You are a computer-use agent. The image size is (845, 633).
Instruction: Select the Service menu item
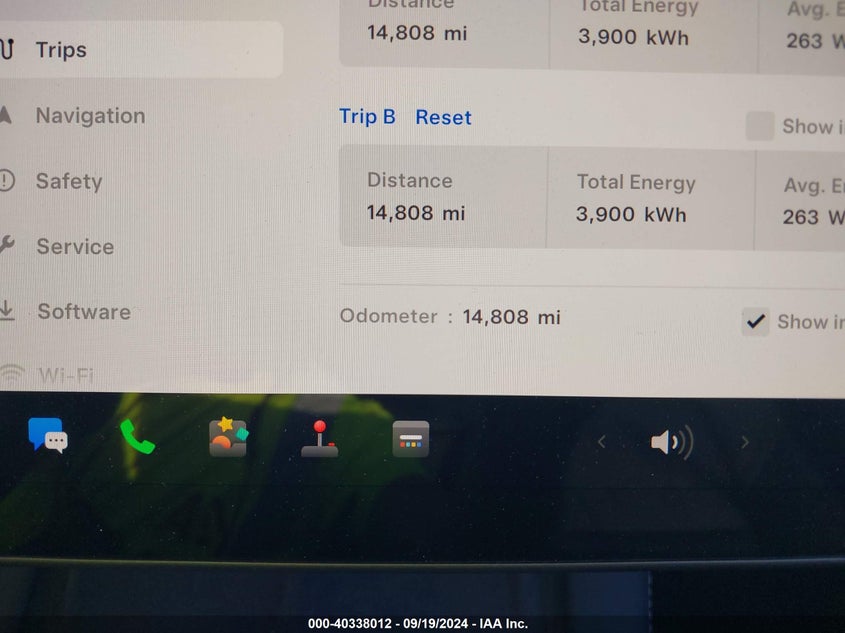coord(74,246)
